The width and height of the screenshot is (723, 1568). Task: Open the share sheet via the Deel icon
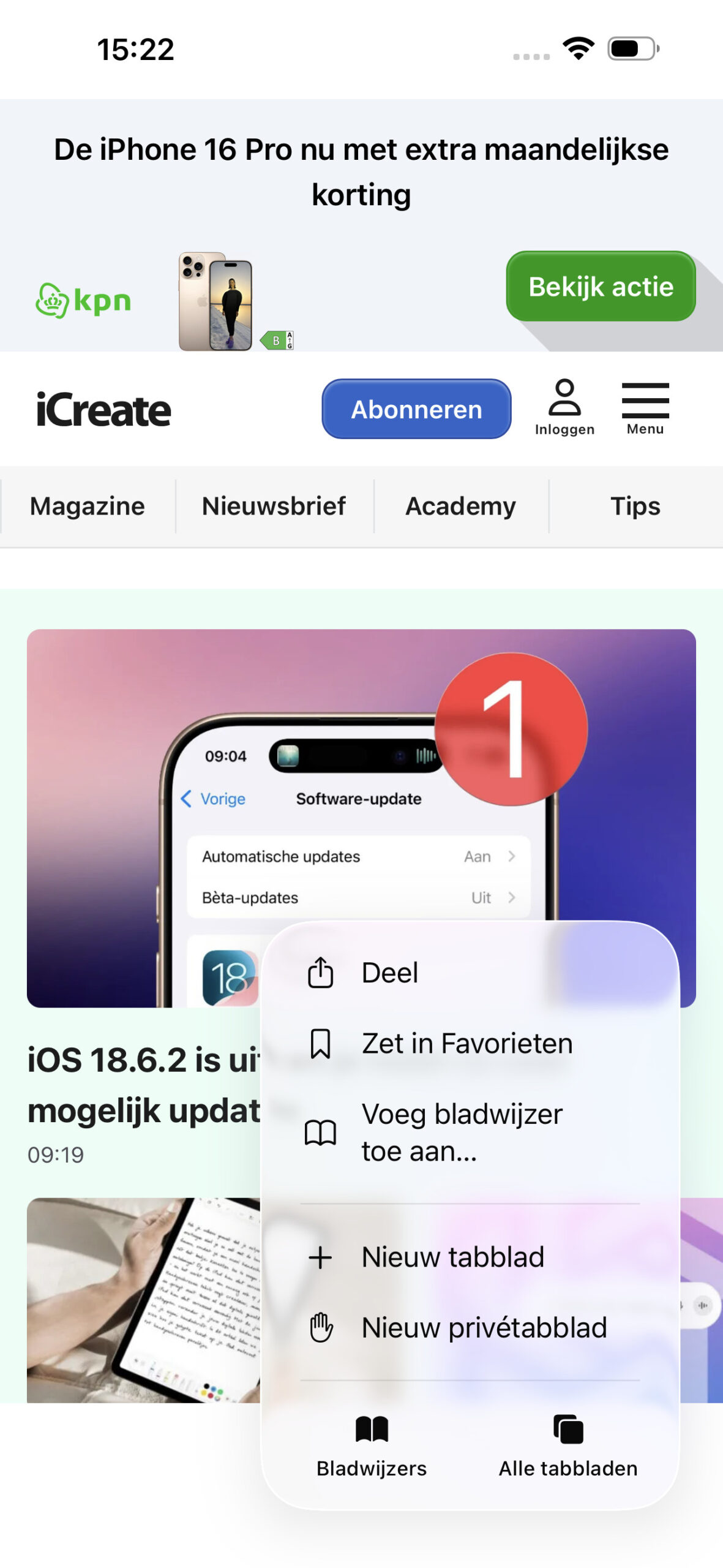[320, 973]
